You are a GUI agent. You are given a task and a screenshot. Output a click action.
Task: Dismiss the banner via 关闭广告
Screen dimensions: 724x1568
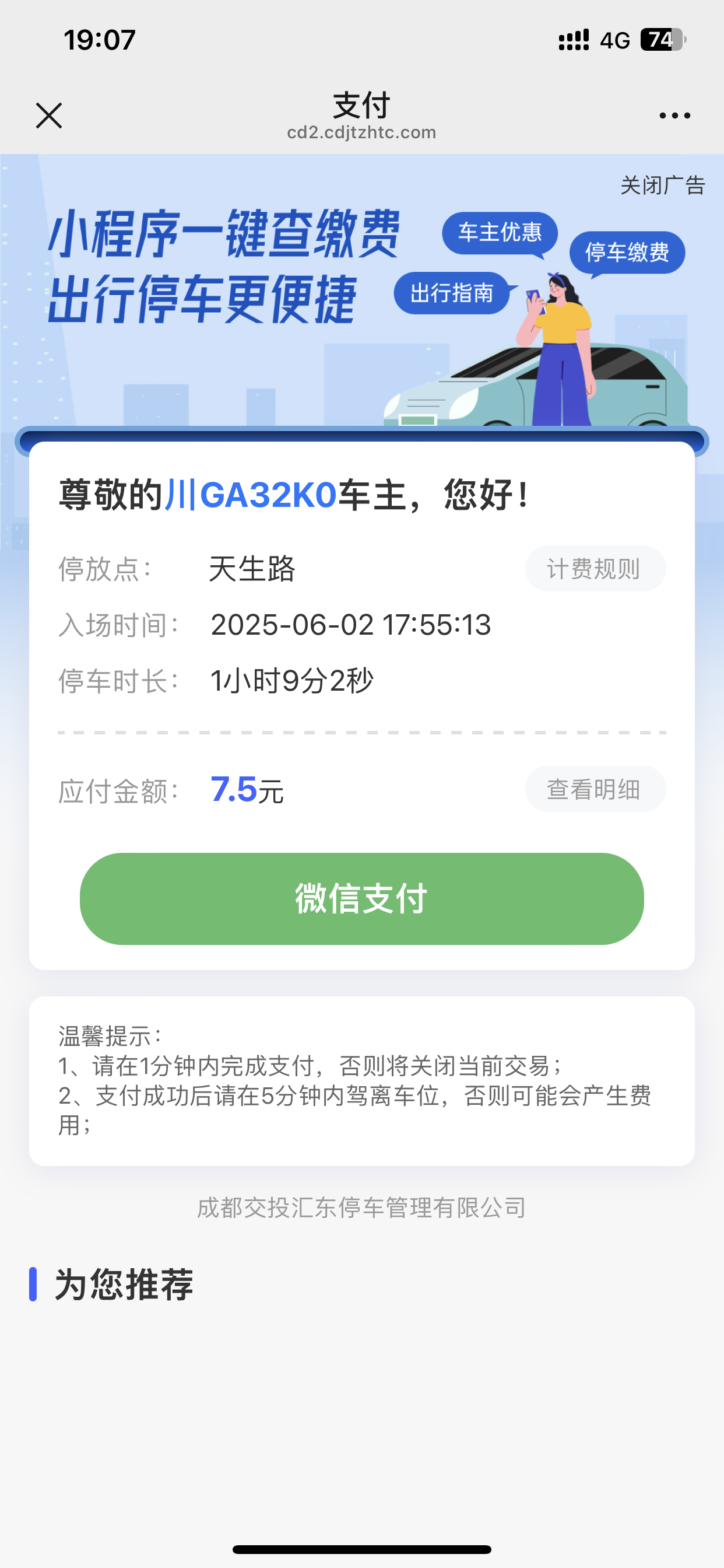(662, 185)
